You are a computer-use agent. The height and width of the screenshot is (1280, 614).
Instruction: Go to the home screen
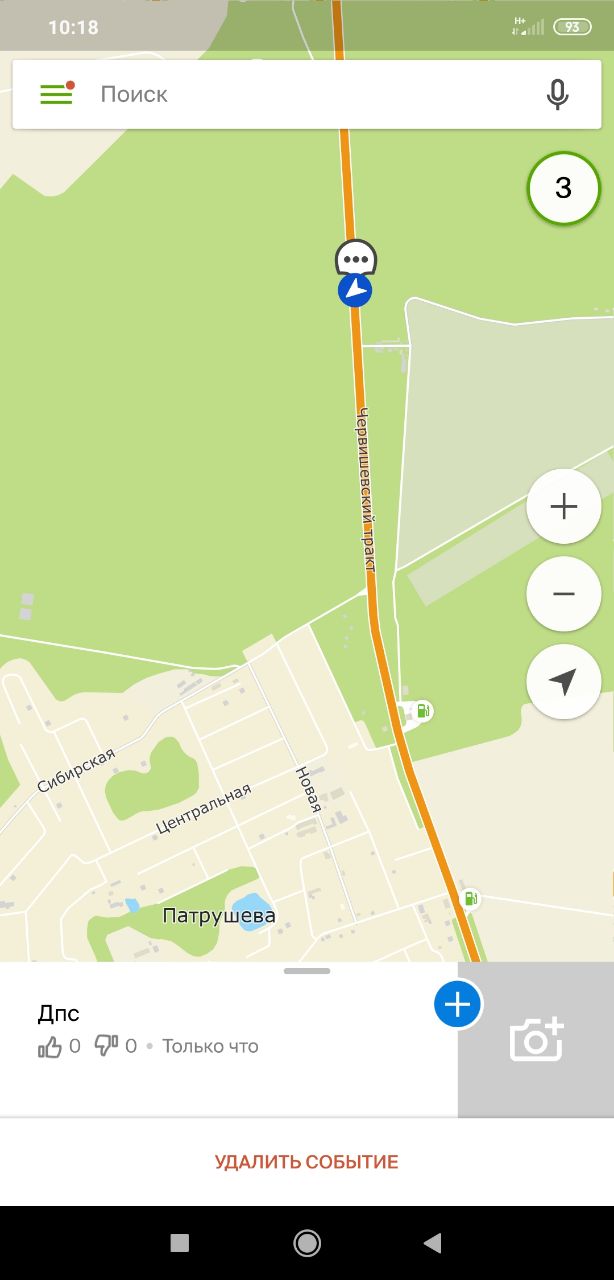[x=306, y=1243]
